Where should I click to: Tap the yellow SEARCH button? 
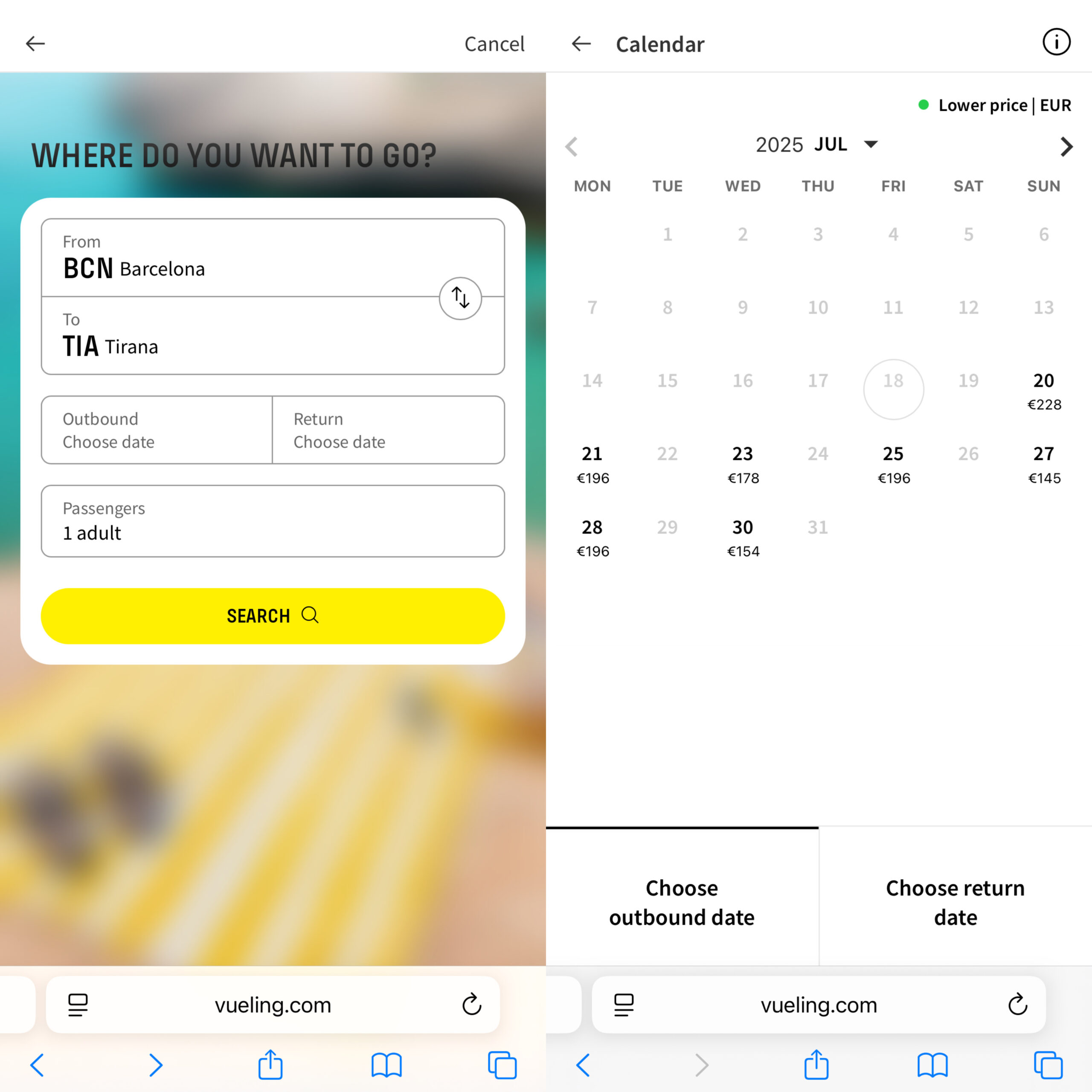(273, 616)
